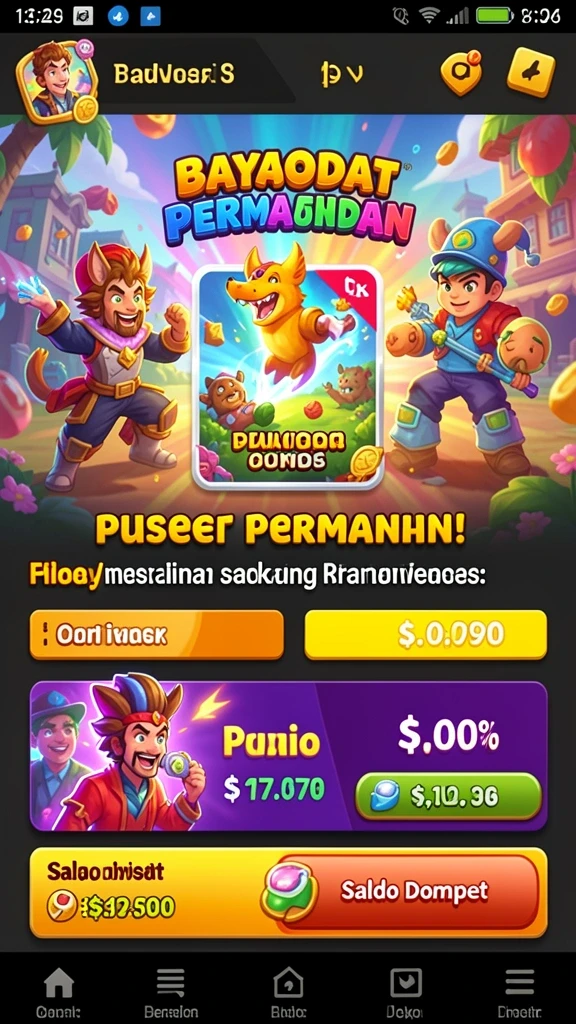576x1024 pixels.
Task: Tap the orange heart-shaped icon in header
Action: point(461,72)
